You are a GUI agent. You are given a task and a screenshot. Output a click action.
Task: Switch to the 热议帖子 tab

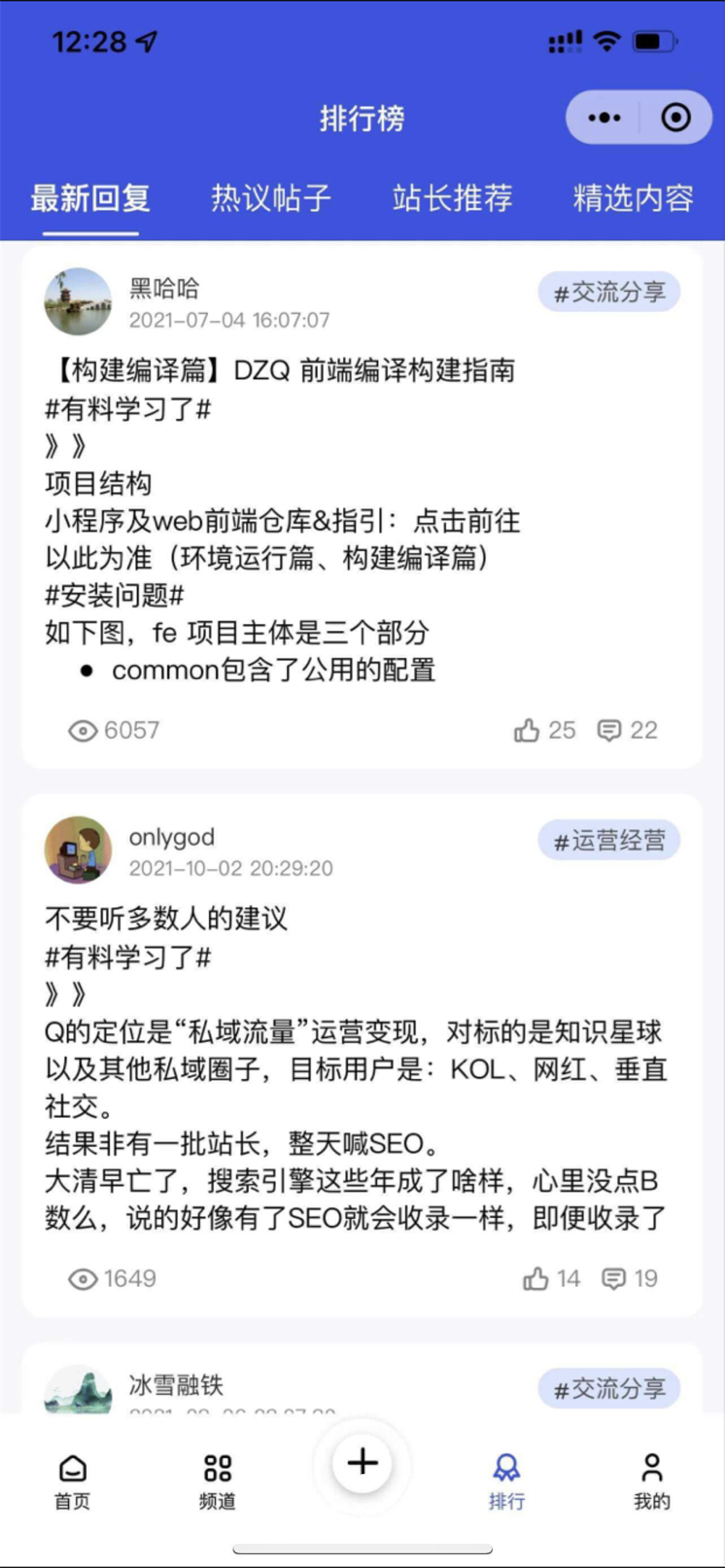[271, 198]
